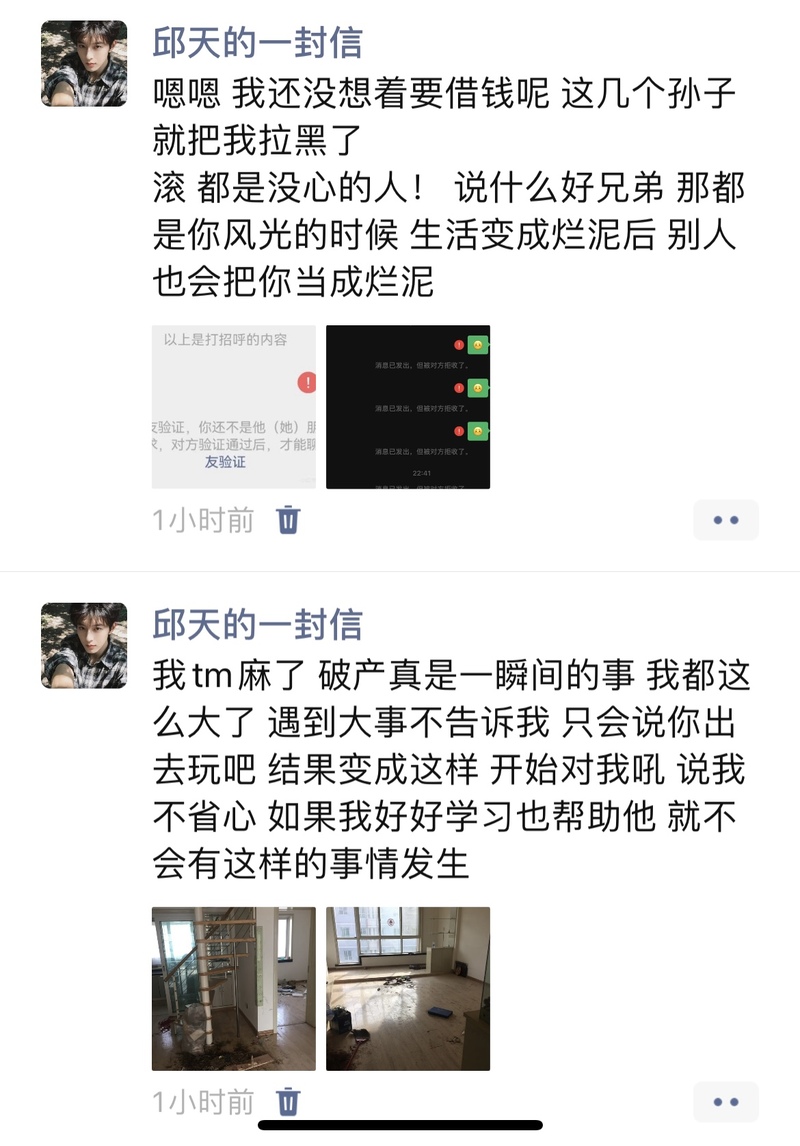Delete the post about 好兄弟
This screenshot has width=800, height=1146.
[x=288, y=520]
